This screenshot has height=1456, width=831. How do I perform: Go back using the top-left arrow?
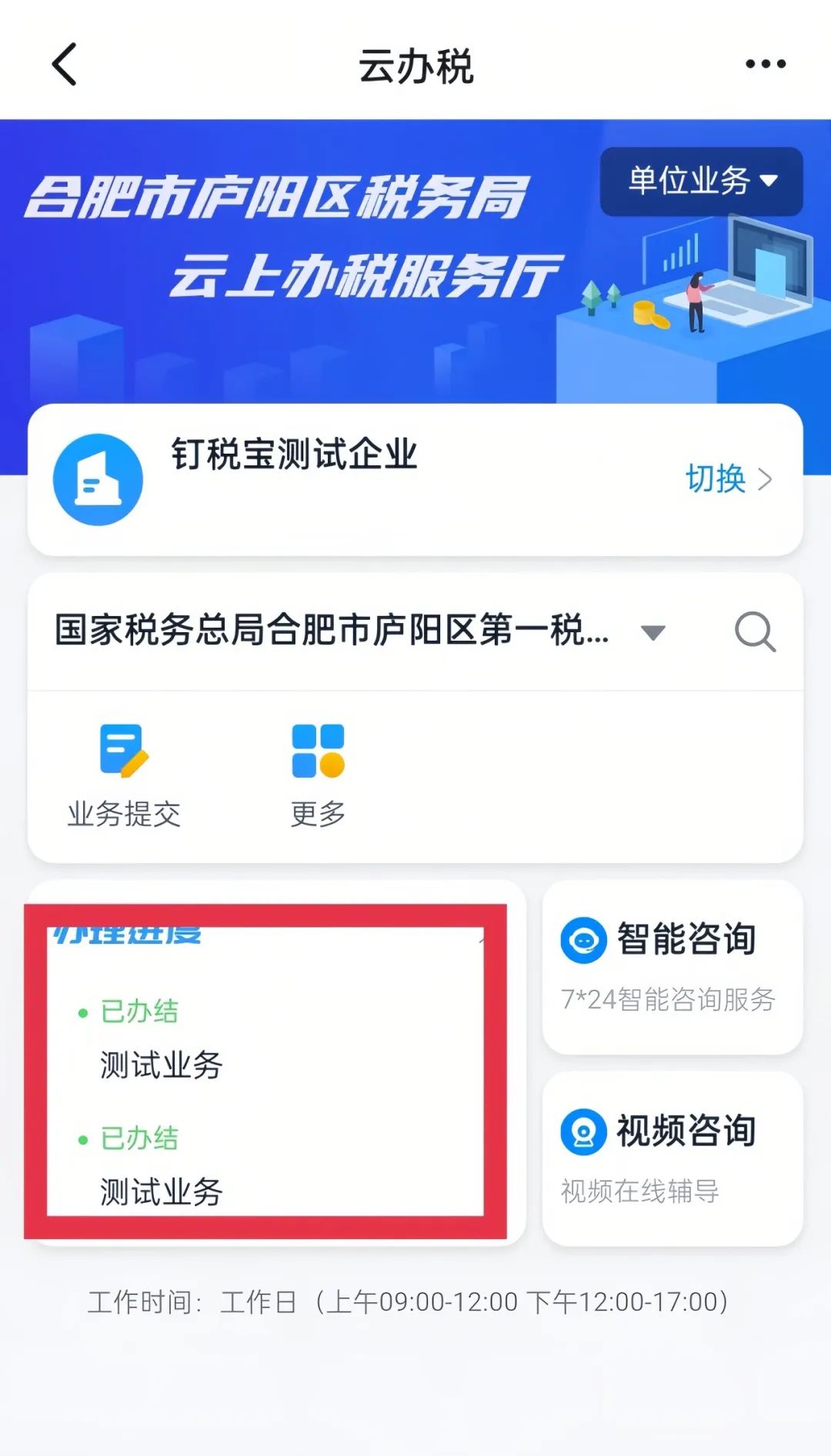65,65
